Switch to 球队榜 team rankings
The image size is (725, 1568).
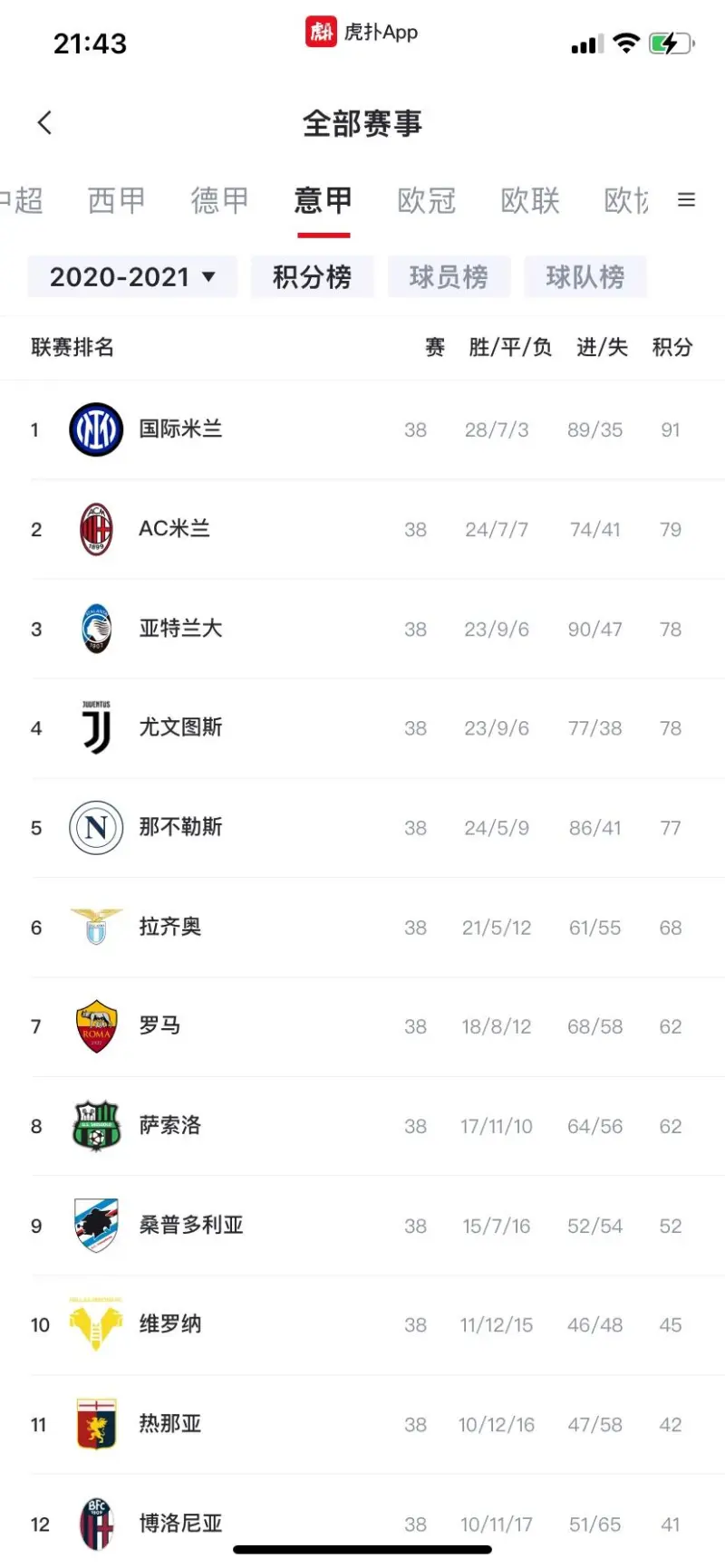pyautogui.click(x=585, y=276)
